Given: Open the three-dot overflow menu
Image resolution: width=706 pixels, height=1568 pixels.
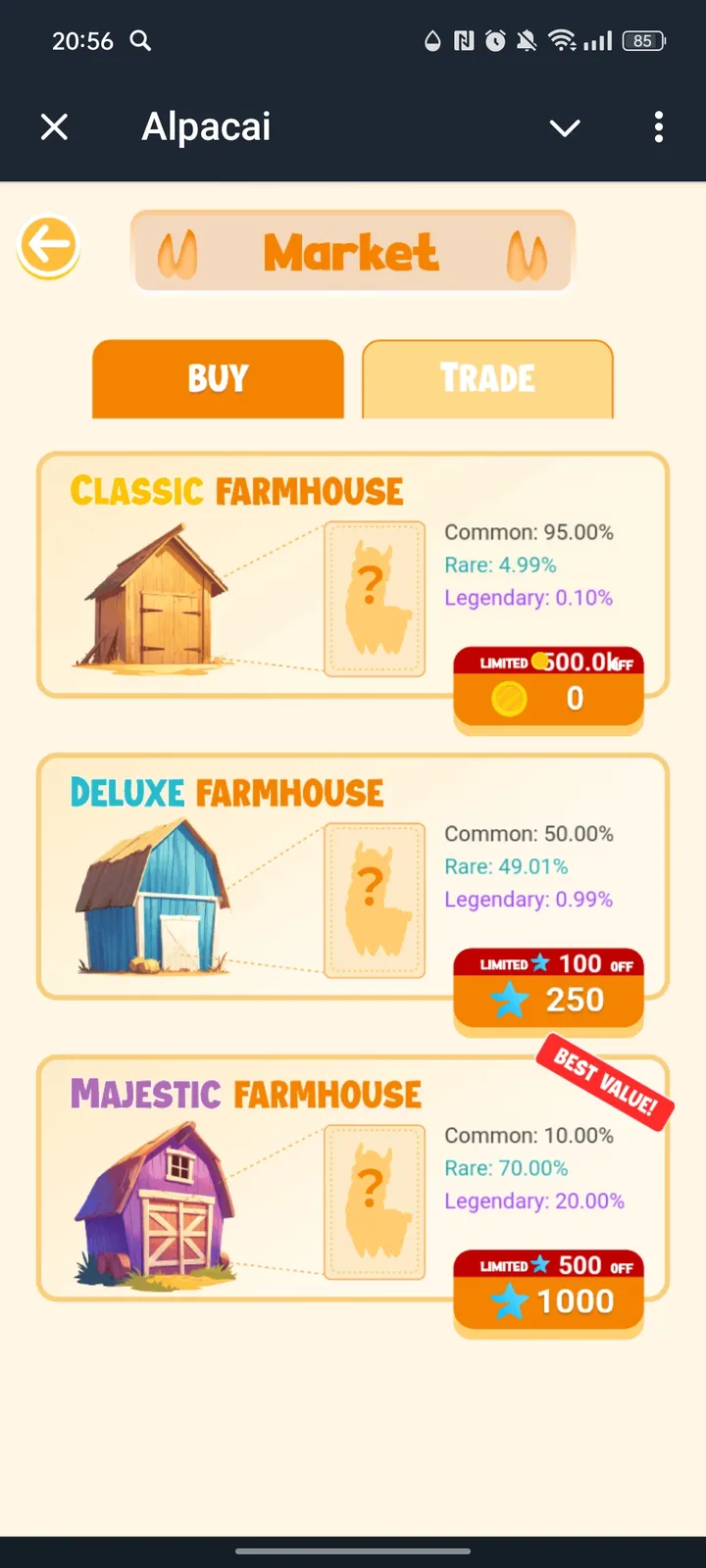Looking at the screenshot, I should click(x=658, y=126).
